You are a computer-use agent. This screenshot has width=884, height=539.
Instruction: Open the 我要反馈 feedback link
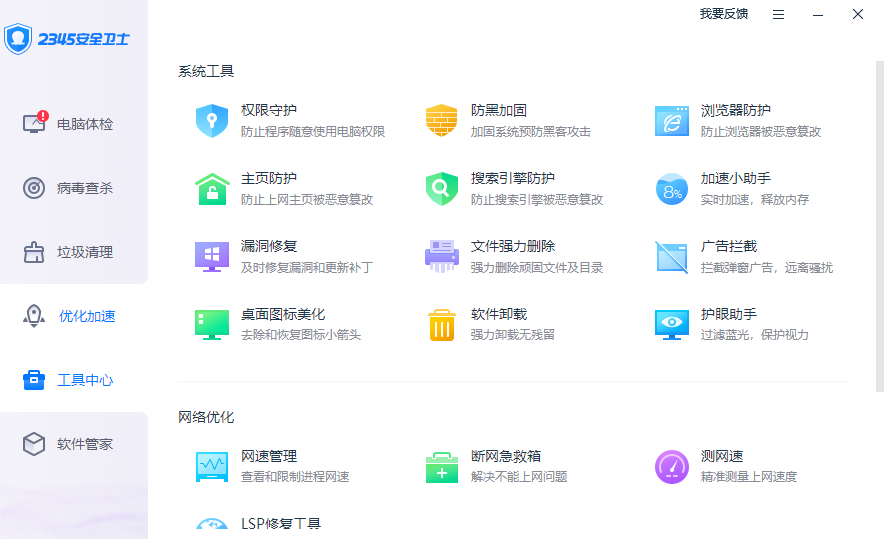click(723, 14)
